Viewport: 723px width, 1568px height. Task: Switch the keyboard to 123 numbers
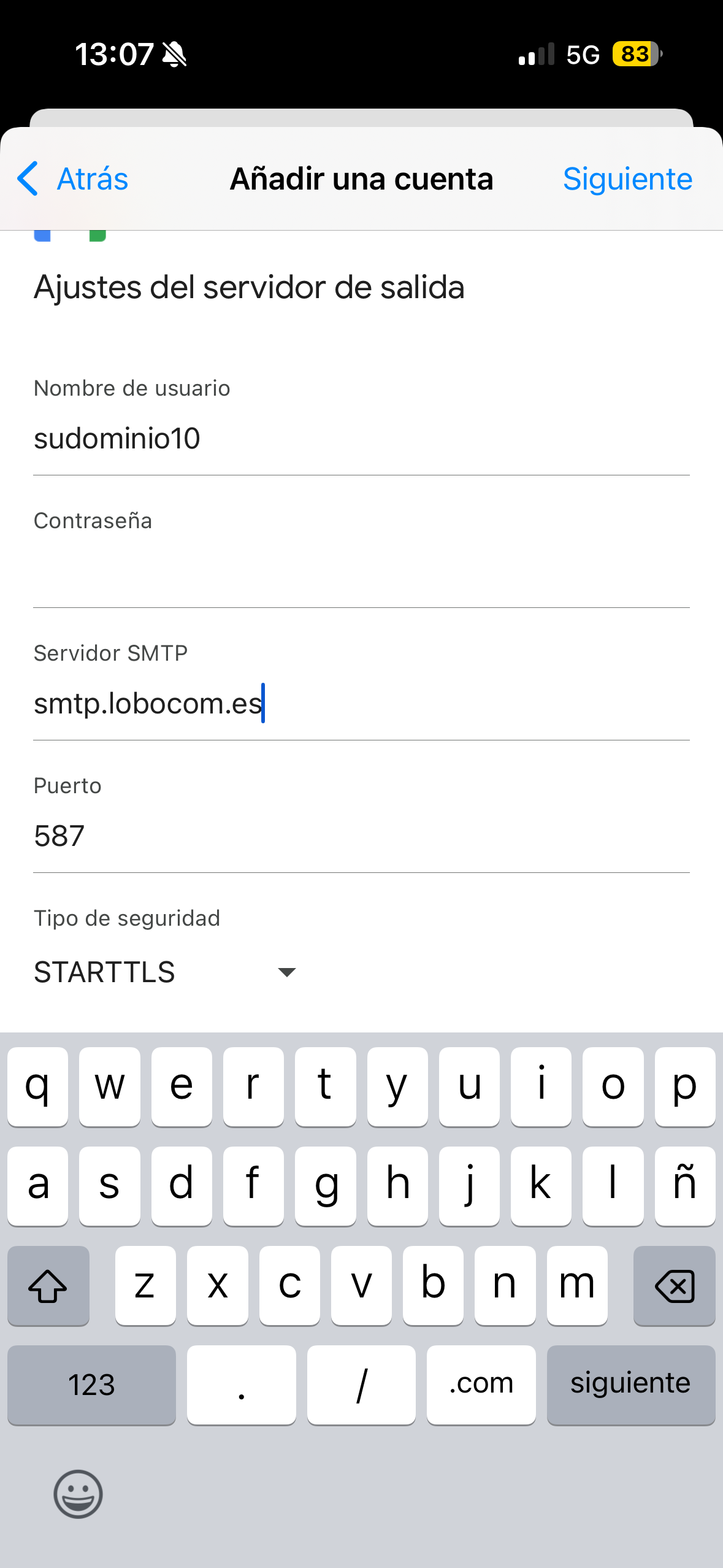(x=91, y=1385)
